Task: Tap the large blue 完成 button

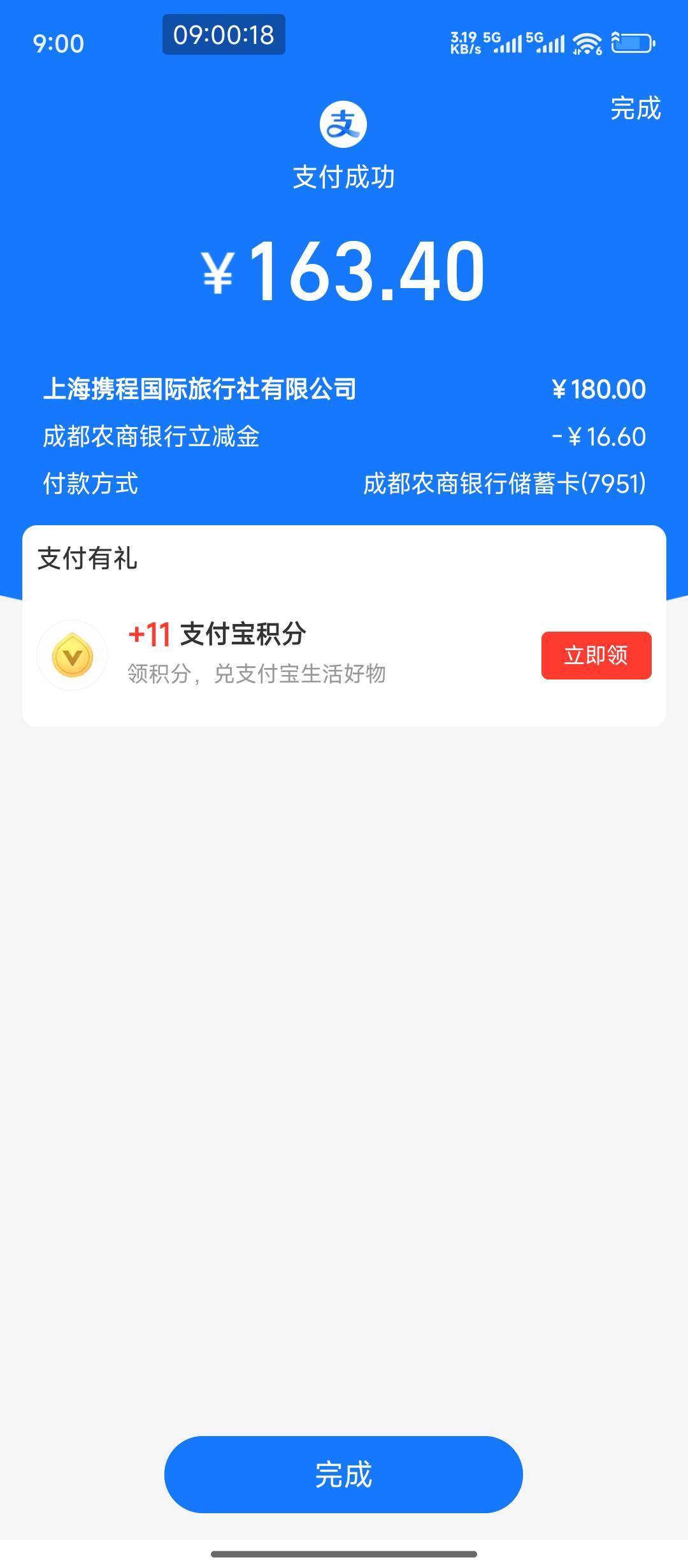Action: tap(343, 1474)
